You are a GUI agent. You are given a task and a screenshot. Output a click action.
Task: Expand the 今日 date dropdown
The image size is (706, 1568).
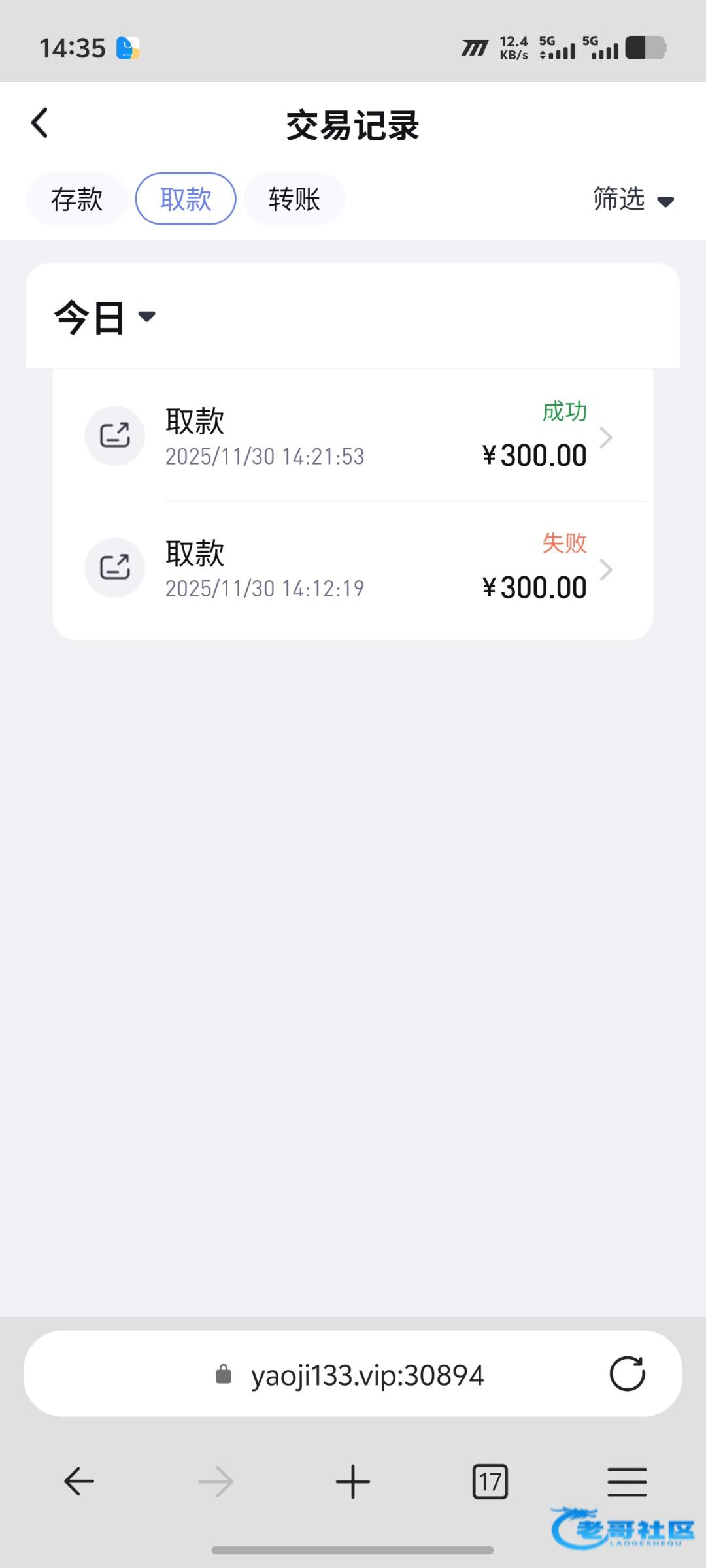[x=105, y=318]
